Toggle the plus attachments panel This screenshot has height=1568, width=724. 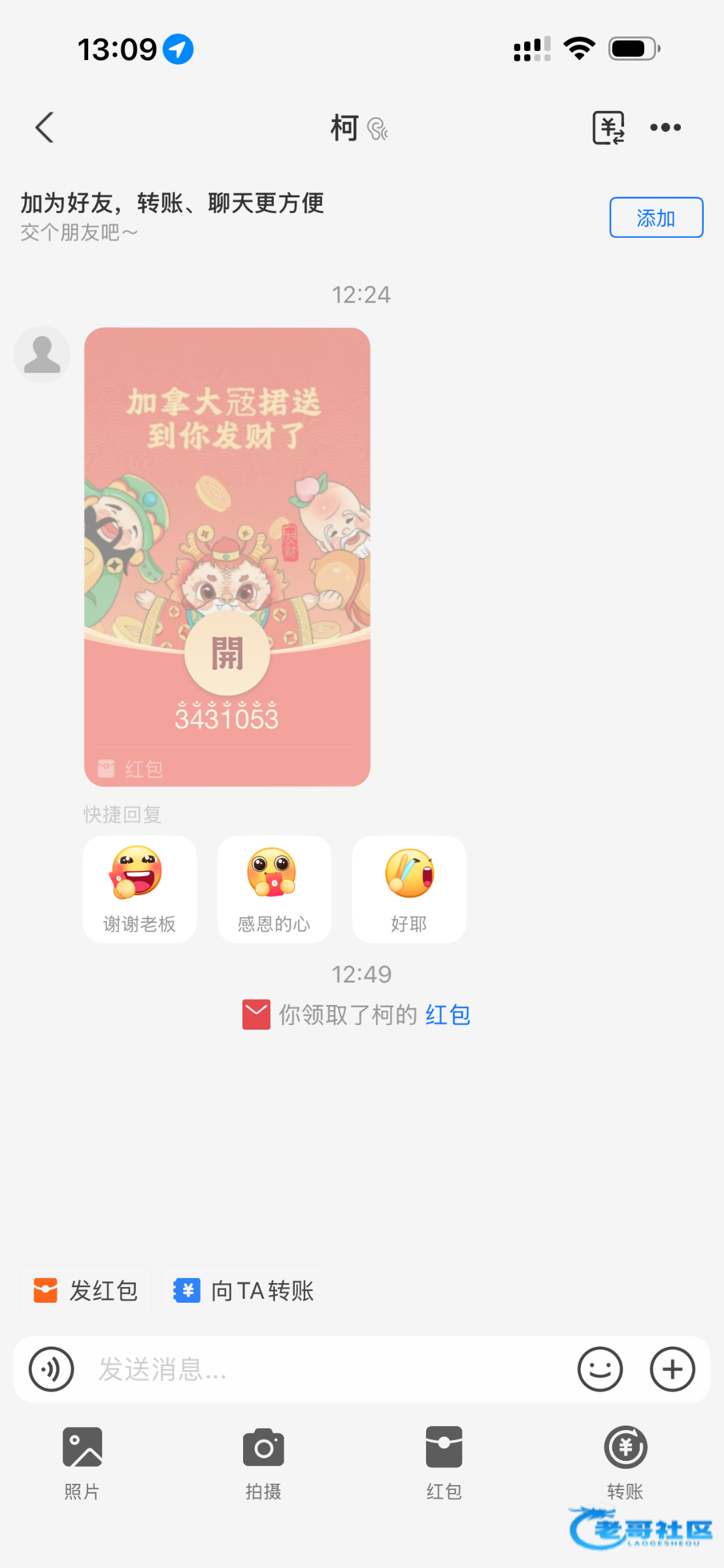point(672,1369)
